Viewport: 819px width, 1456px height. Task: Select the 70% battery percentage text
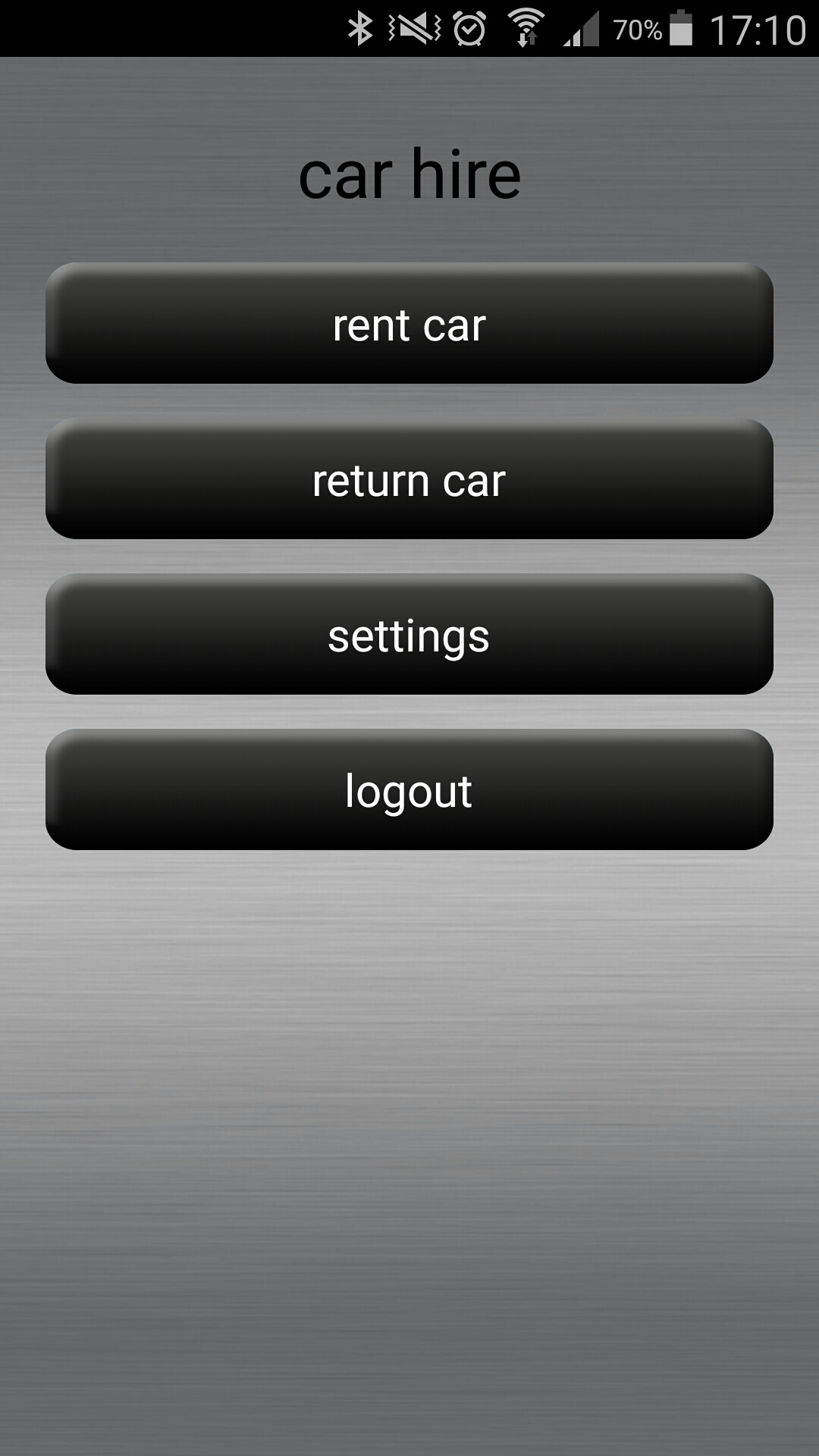[637, 29]
